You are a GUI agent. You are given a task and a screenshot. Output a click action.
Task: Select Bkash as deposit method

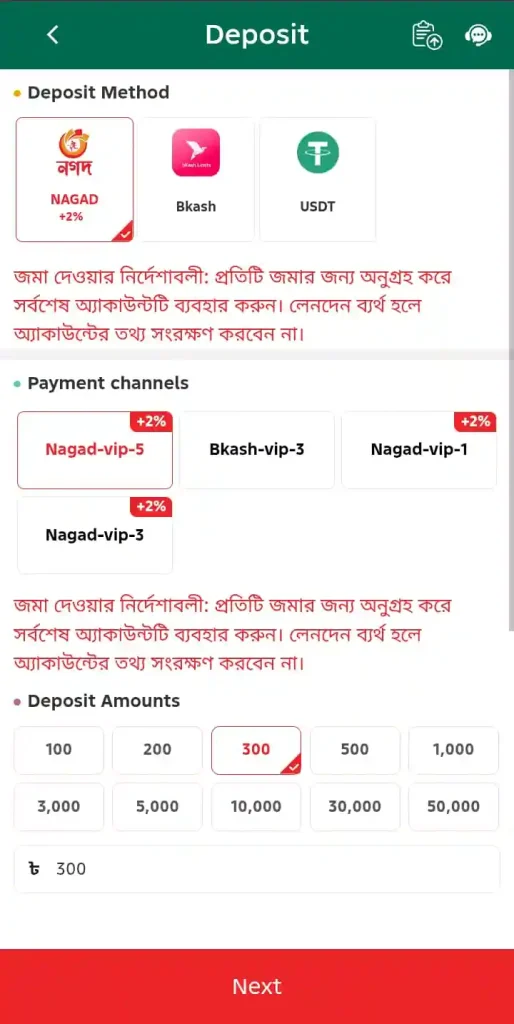pyautogui.click(x=196, y=180)
